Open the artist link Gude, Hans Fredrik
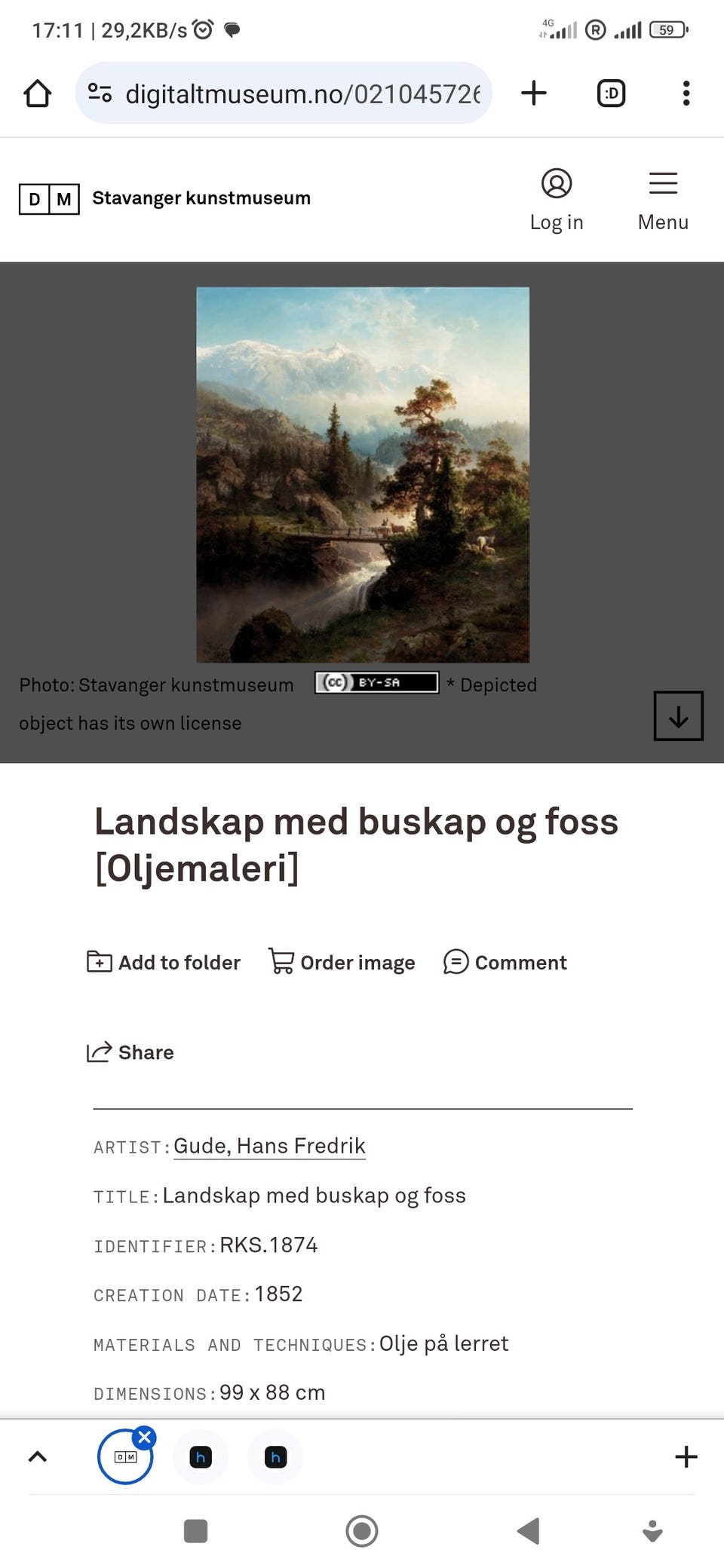The image size is (724, 1568). [269, 1145]
